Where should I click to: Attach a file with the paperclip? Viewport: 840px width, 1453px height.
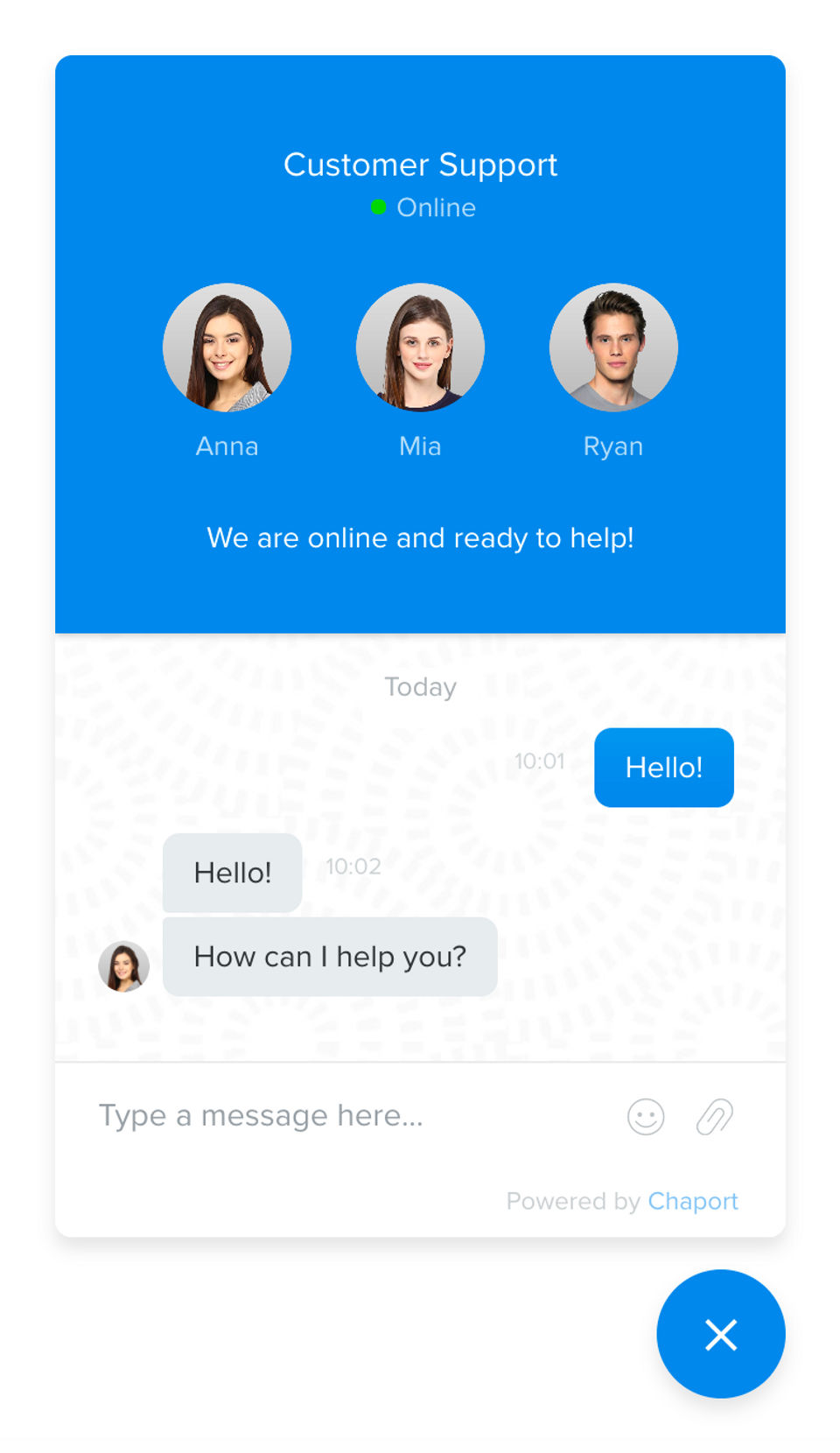click(714, 1117)
